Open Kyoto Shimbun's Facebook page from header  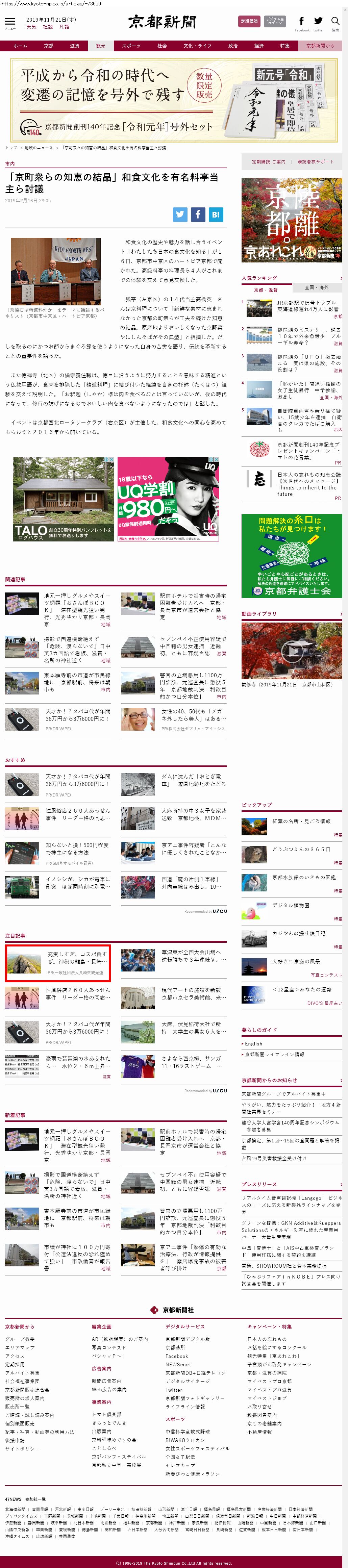(x=302, y=23)
